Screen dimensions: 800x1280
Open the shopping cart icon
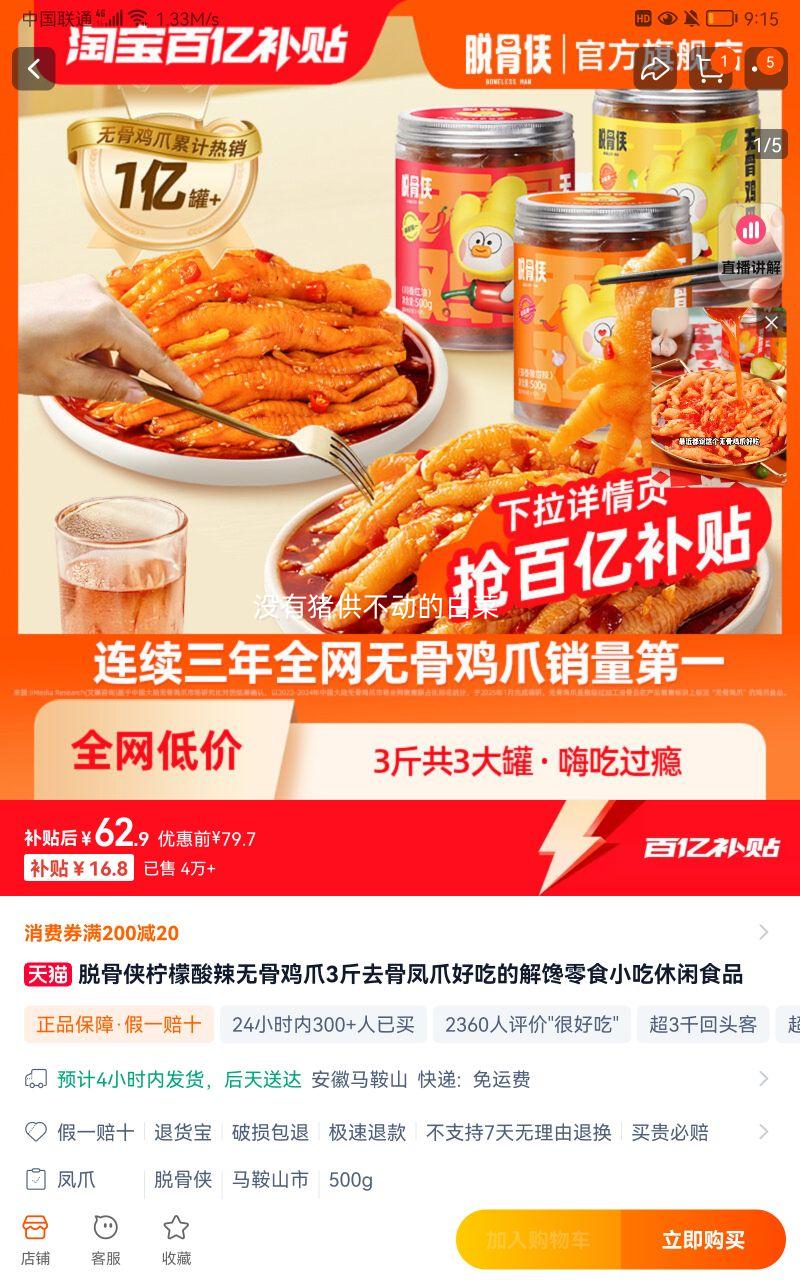click(712, 68)
